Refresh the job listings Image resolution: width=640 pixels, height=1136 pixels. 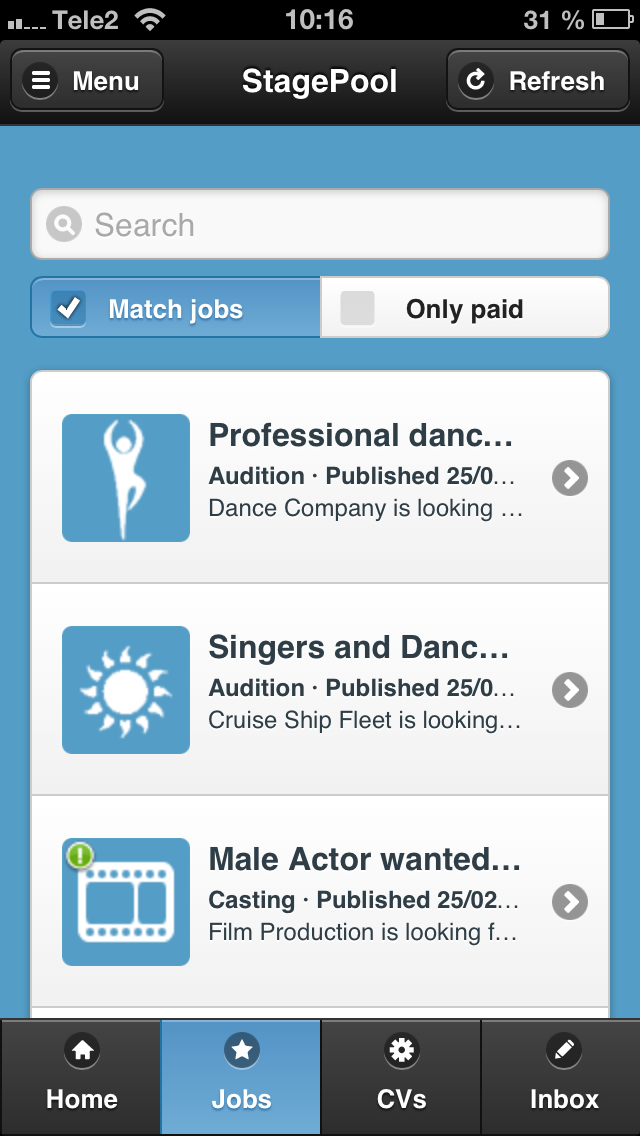[x=539, y=81]
